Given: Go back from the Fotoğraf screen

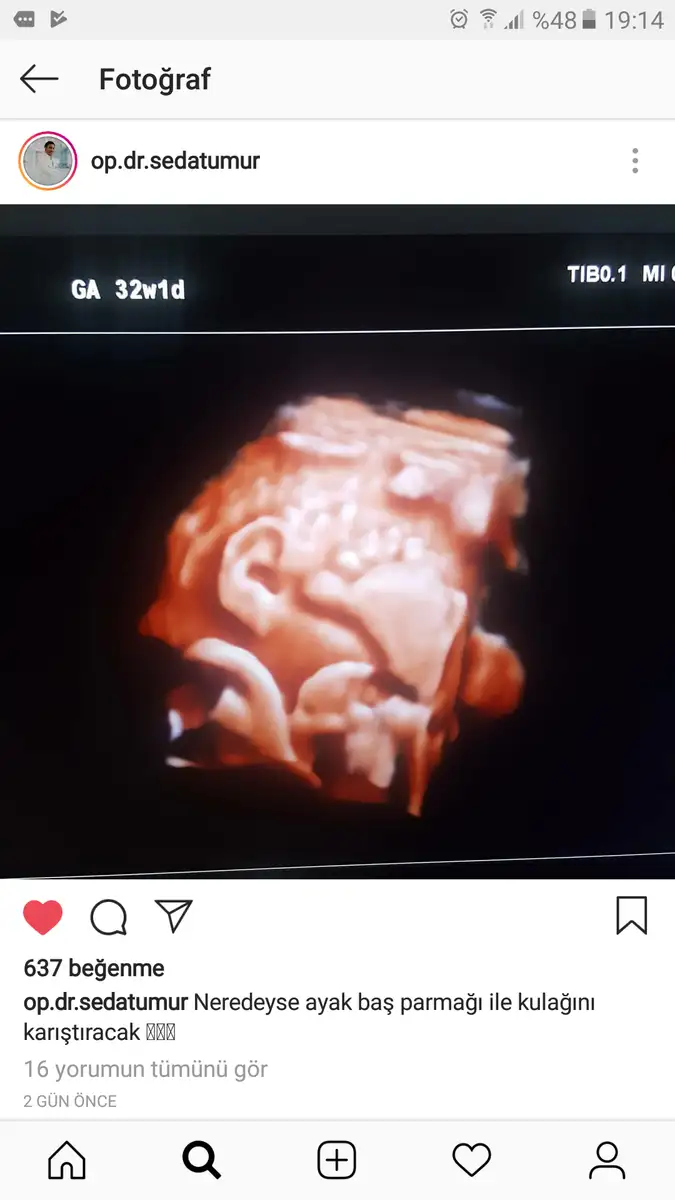Looking at the screenshot, I should click(39, 79).
